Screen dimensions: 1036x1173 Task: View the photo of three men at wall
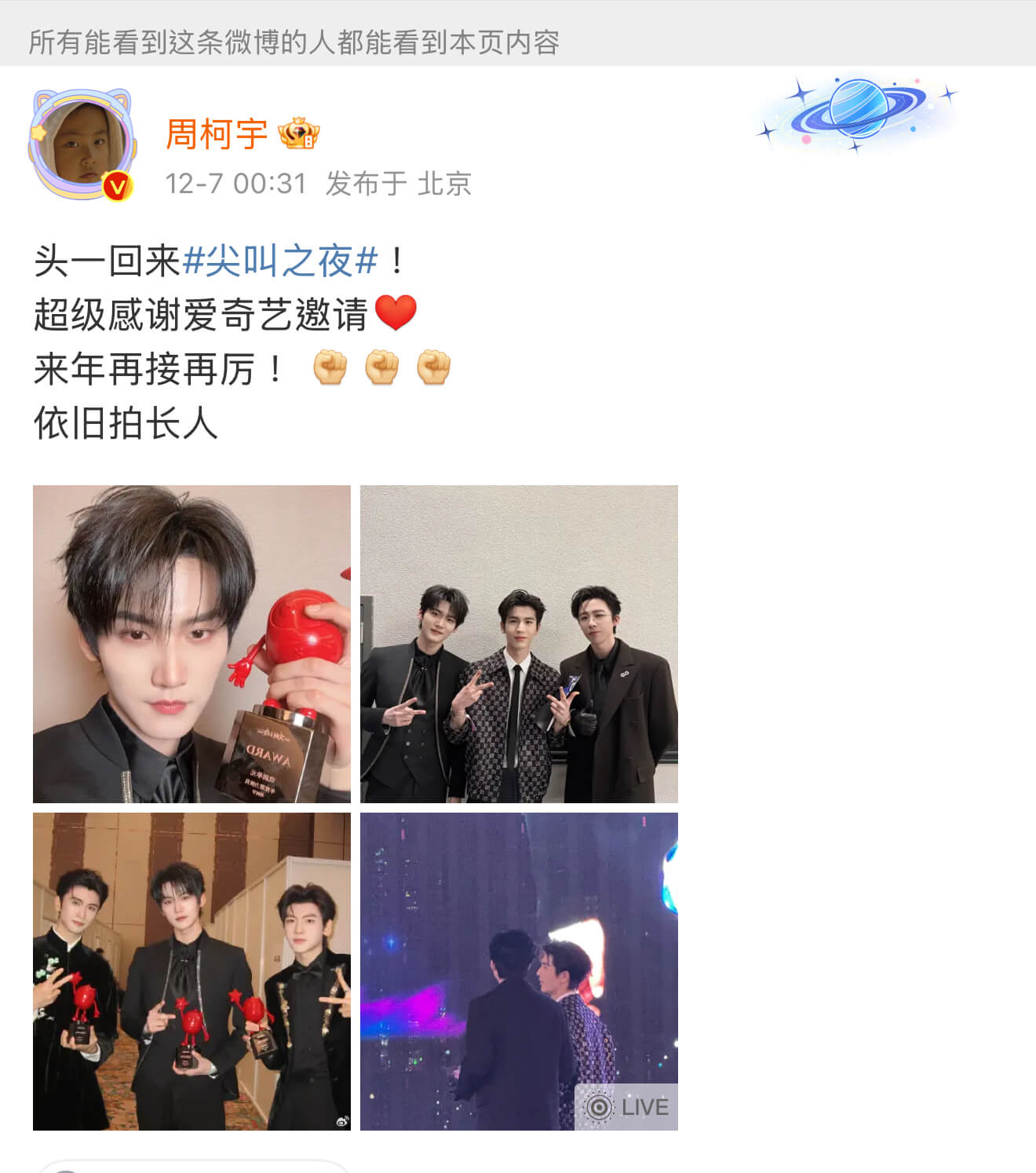click(x=519, y=644)
